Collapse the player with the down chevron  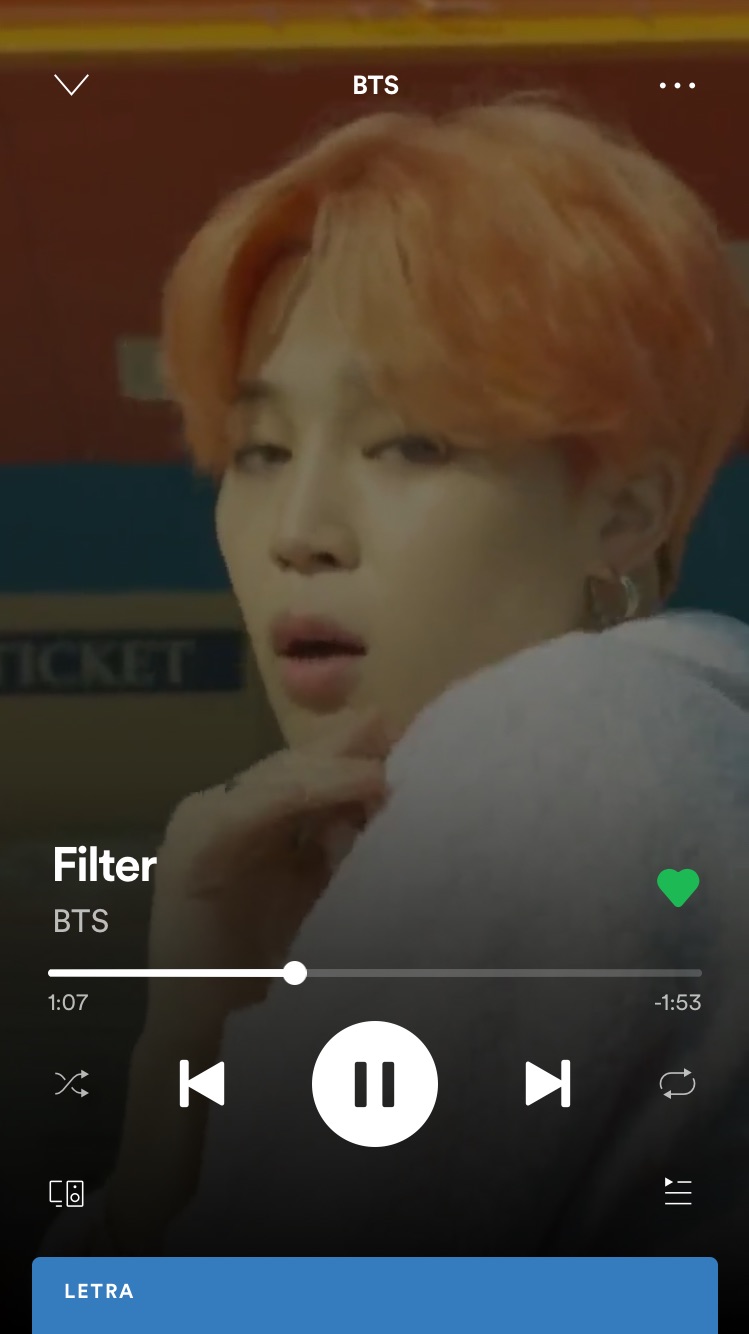pyautogui.click(x=71, y=85)
